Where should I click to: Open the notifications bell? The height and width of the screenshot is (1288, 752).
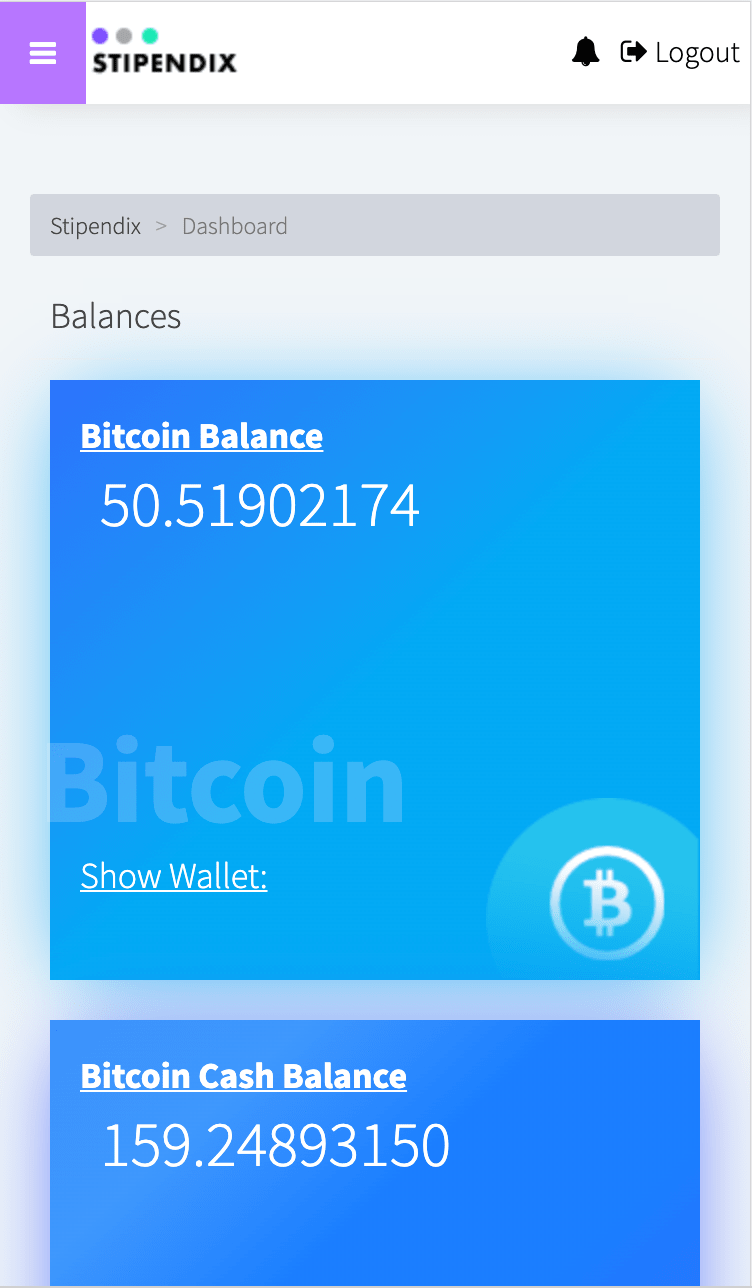pos(586,52)
